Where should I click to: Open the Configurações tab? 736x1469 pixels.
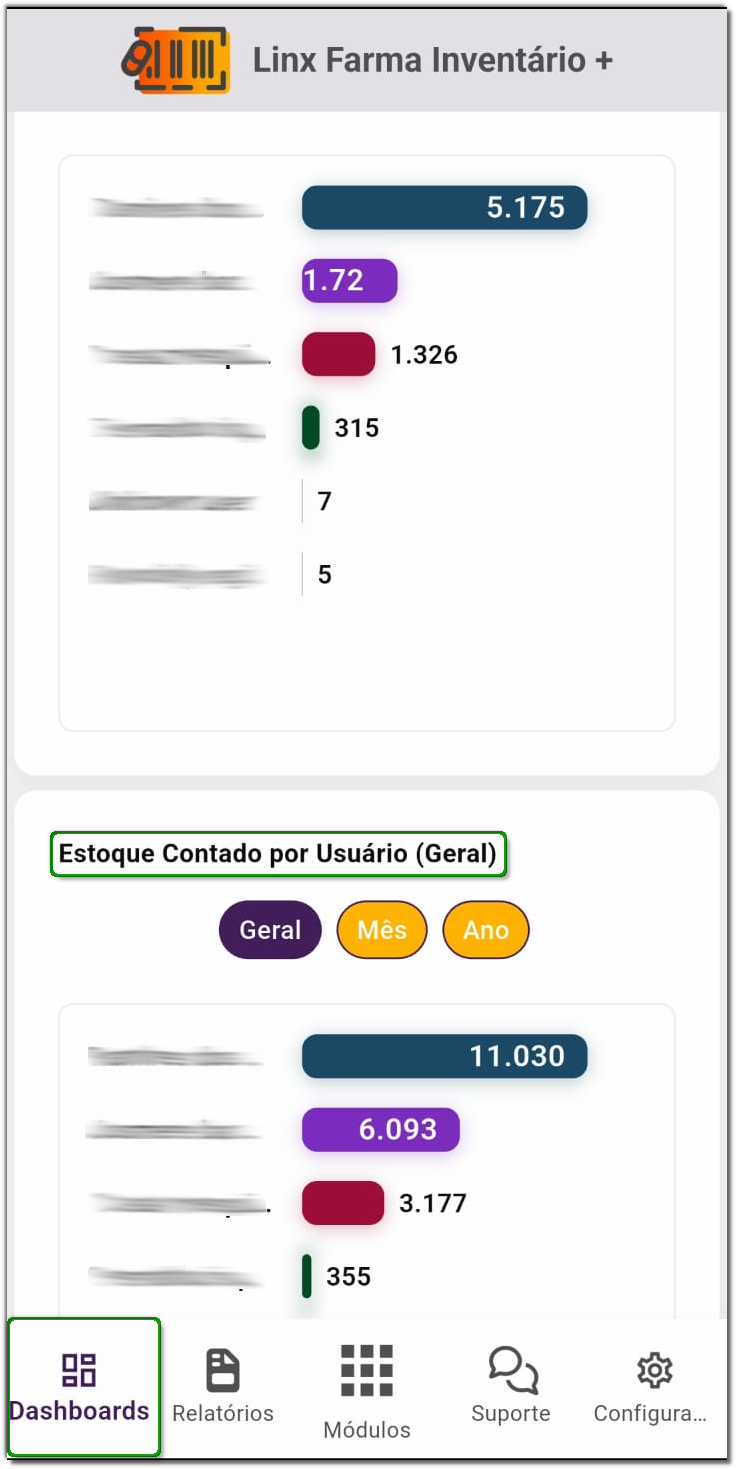pyautogui.click(x=651, y=1386)
